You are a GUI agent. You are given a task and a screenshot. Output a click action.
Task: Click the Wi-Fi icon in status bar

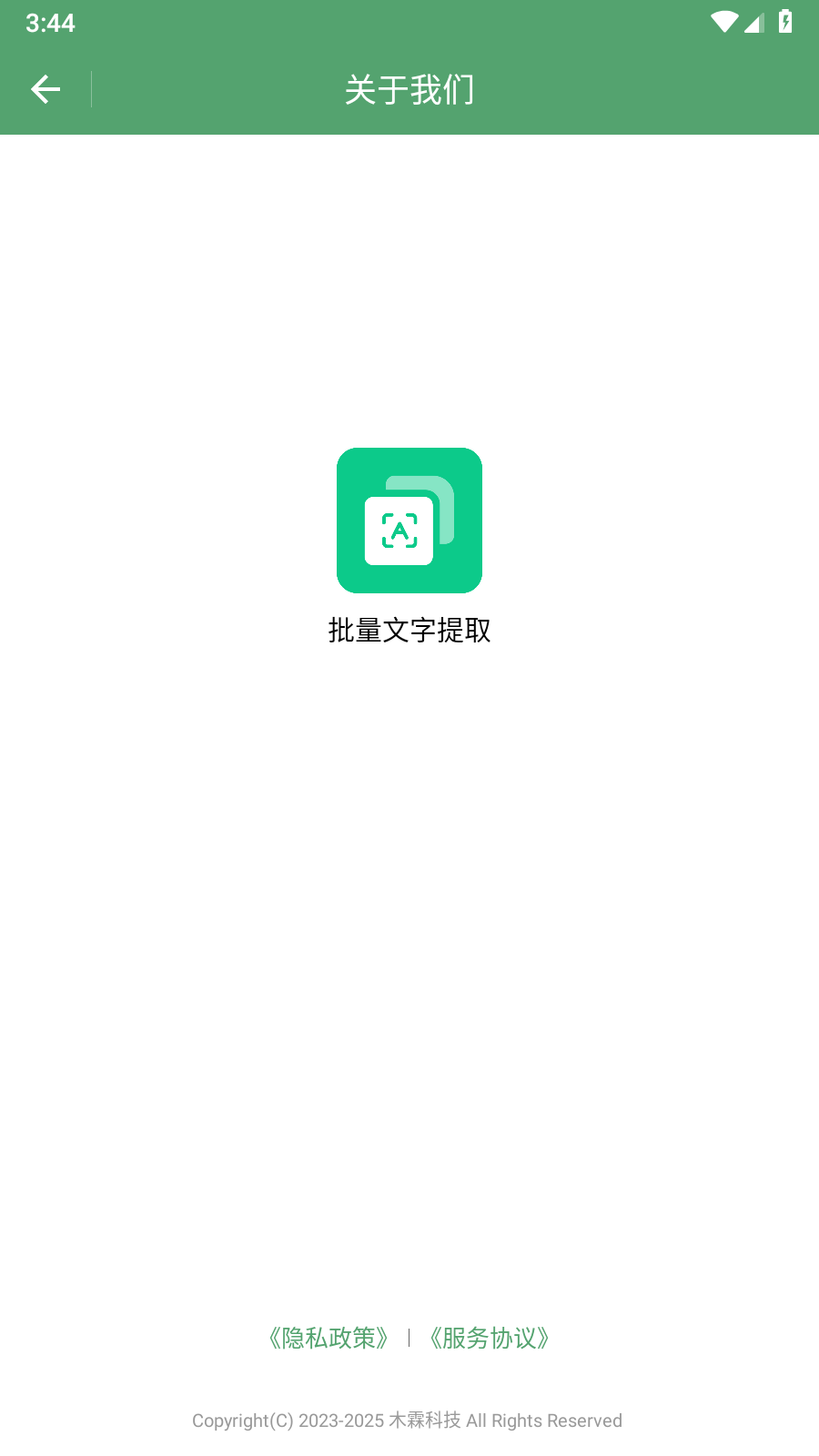point(723,24)
